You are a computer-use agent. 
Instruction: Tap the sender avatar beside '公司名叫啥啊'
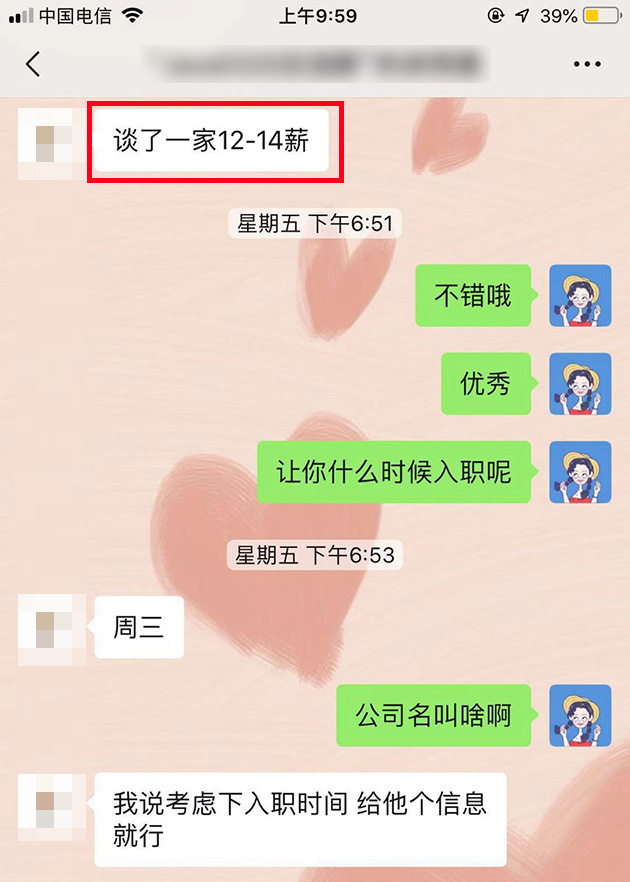pos(580,715)
